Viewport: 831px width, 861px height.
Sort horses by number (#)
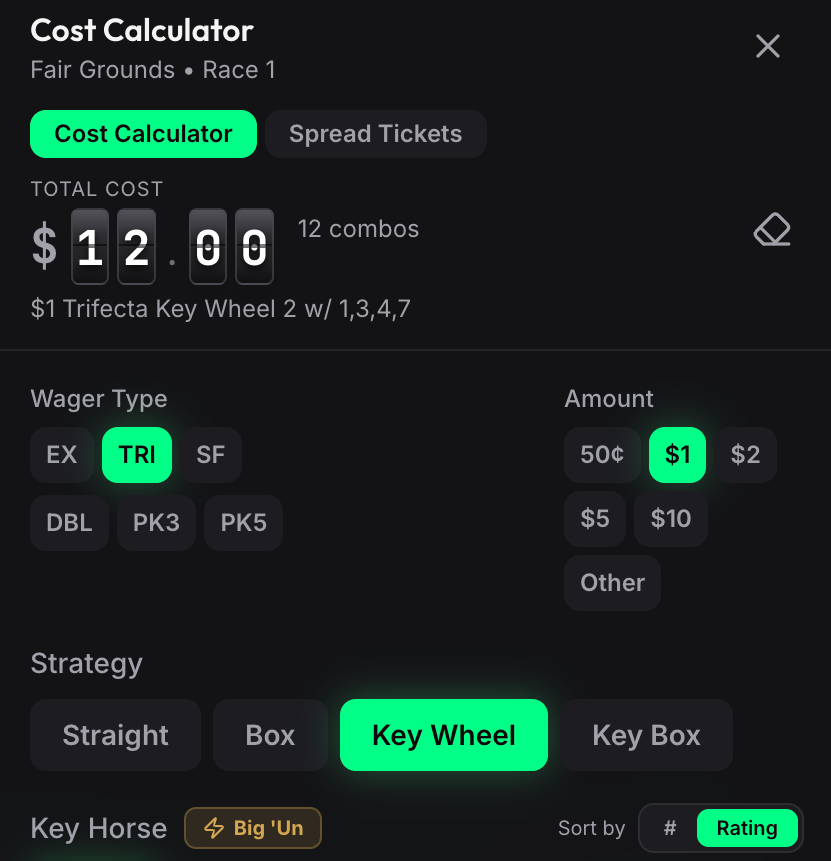coord(670,828)
